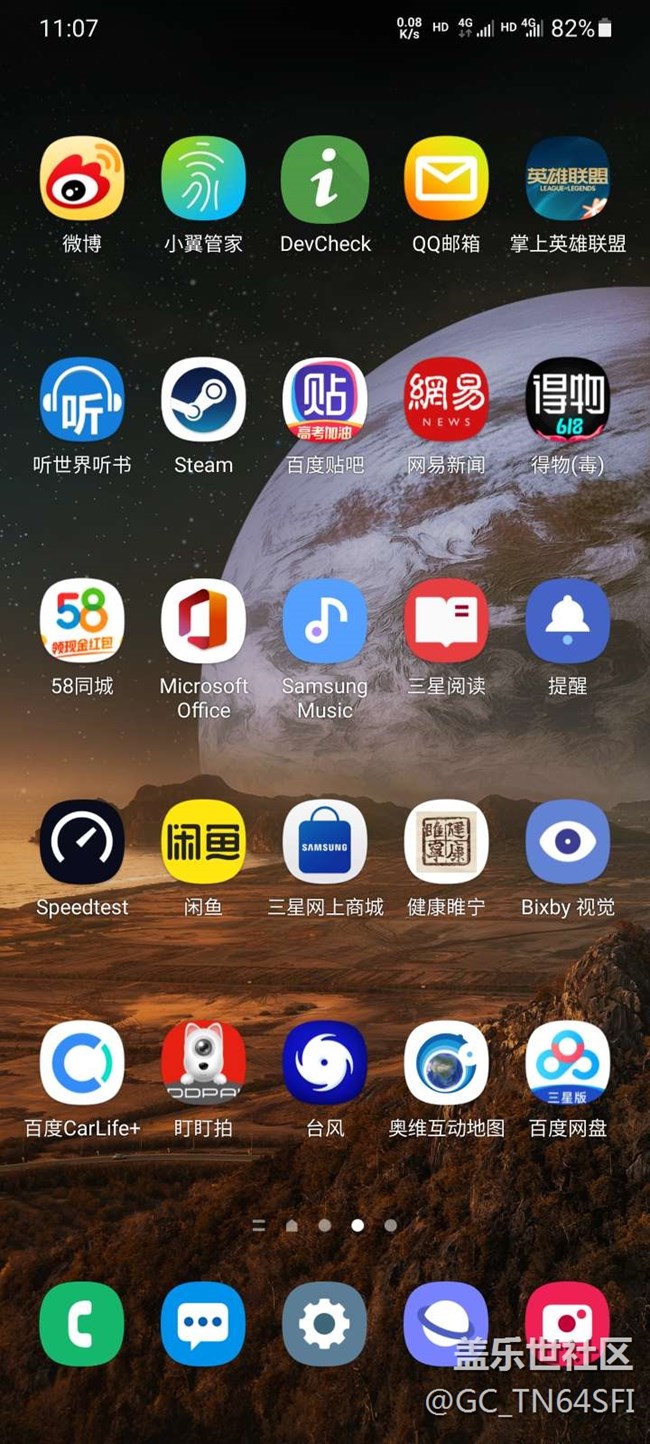Launch the Steam app
Image resolution: width=650 pixels, height=1444 pixels.
[x=203, y=400]
